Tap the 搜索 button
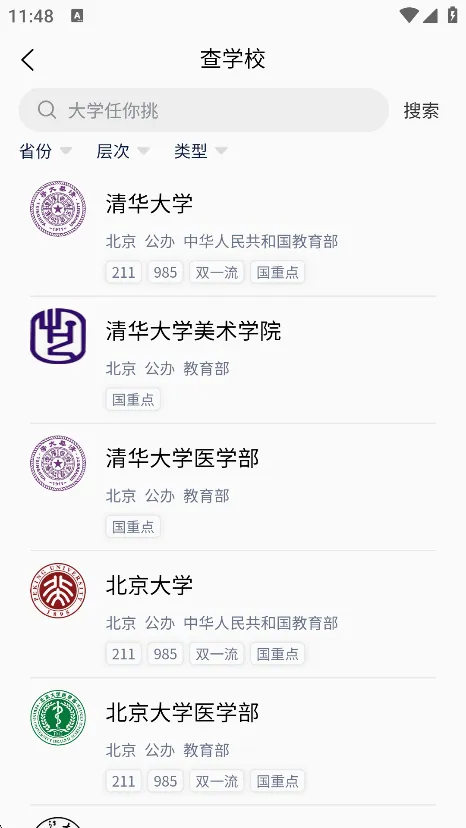The image size is (466, 828). pos(421,110)
